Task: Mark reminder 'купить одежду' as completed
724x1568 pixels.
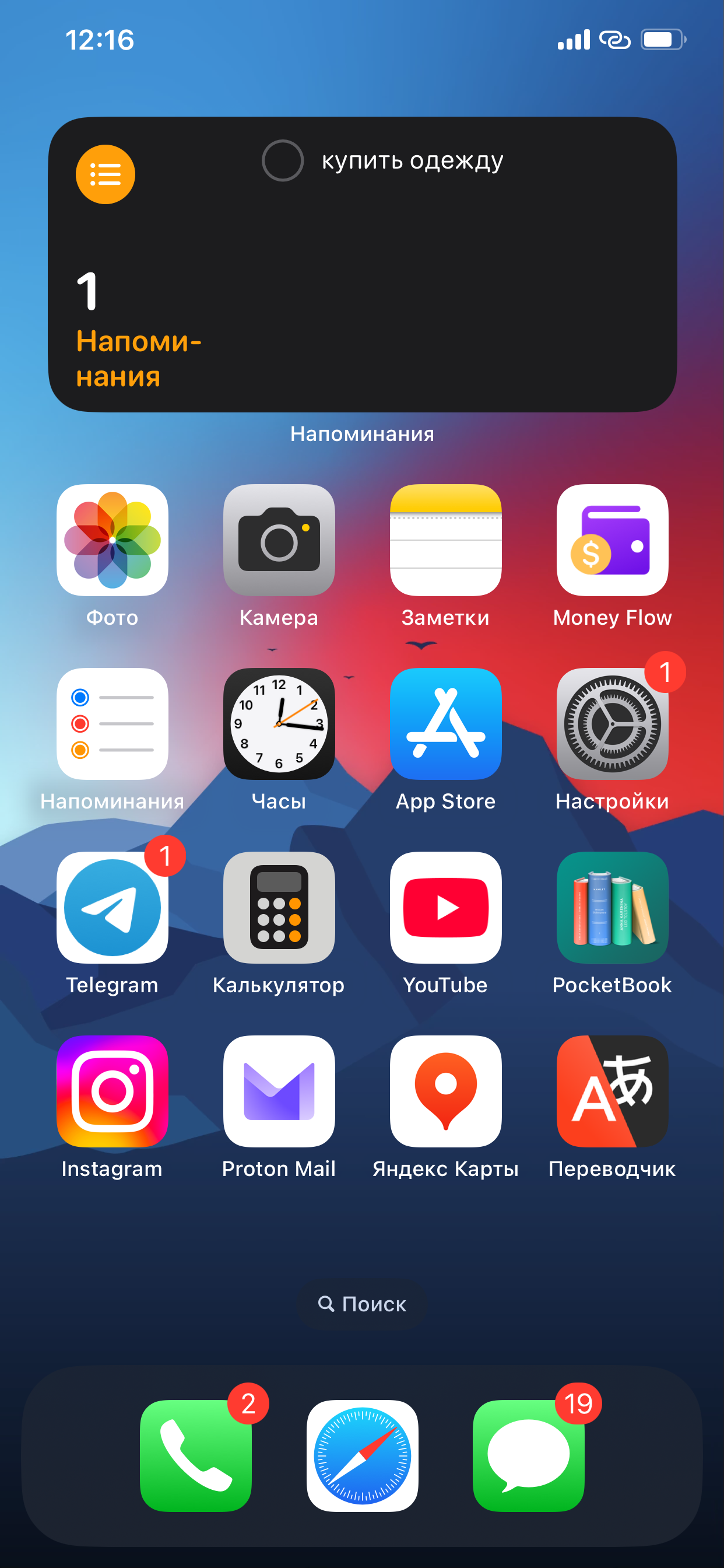Action: 282,160
